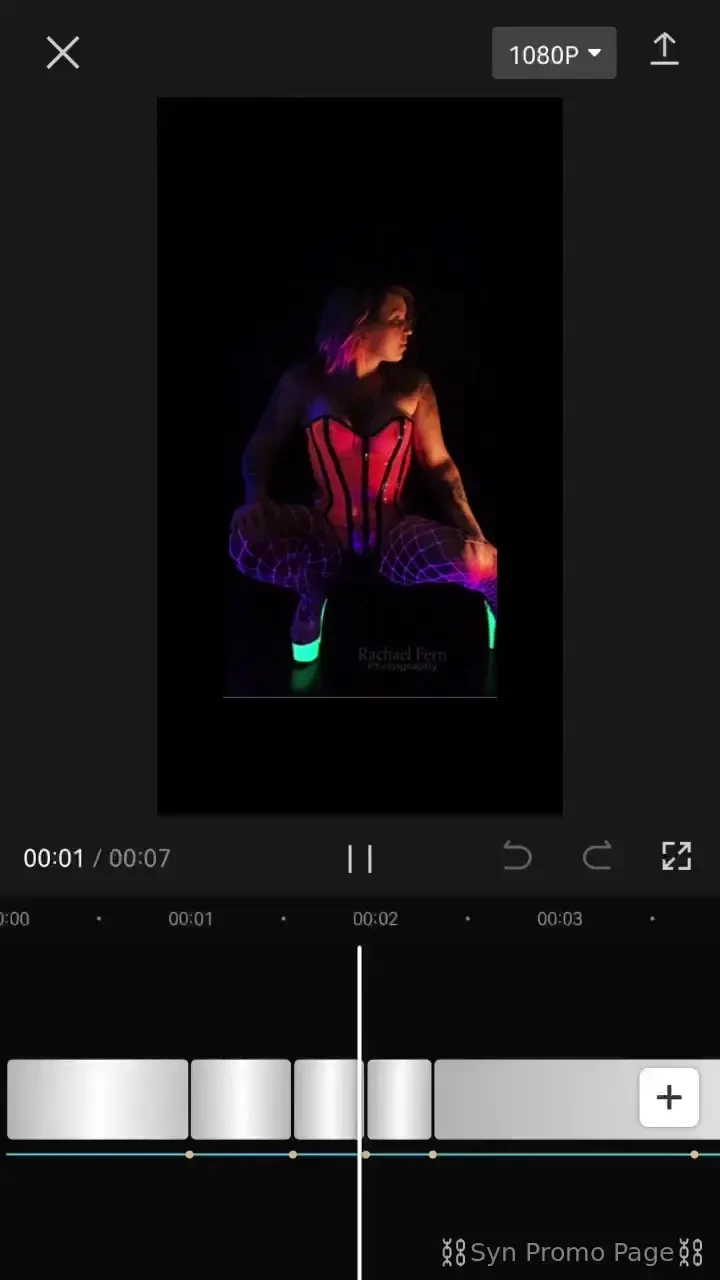
Task: Close the video editor
Action: [x=62, y=53]
